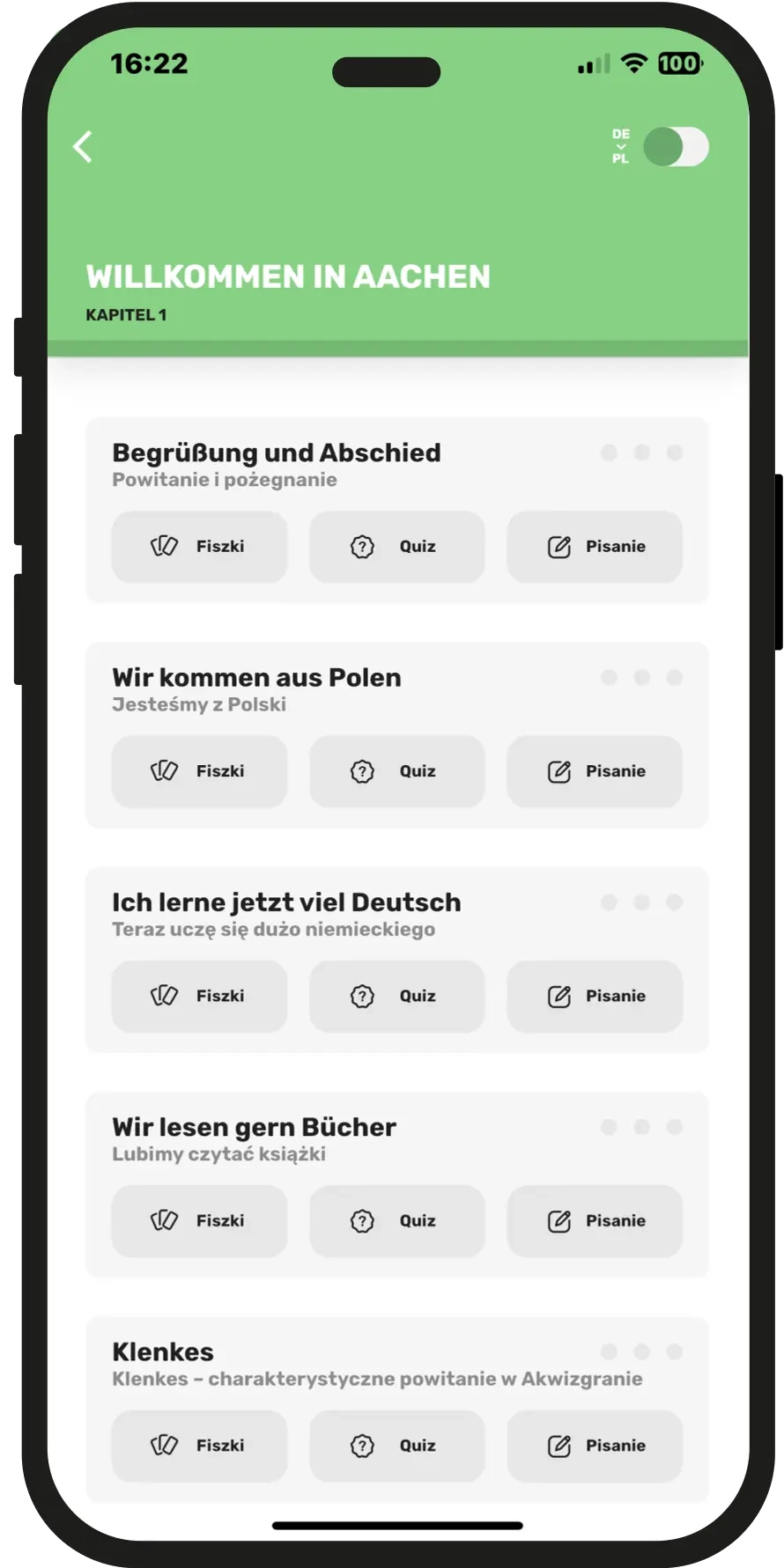Start Quiz for Ich lerne jetzt viel Deutsch

click(396, 996)
